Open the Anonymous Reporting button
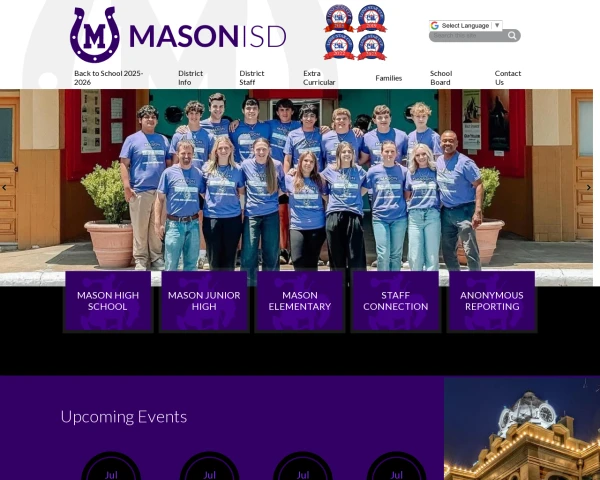The width and height of the screenshot is (600, 480). pyautogui.click(x=492, y=301)
